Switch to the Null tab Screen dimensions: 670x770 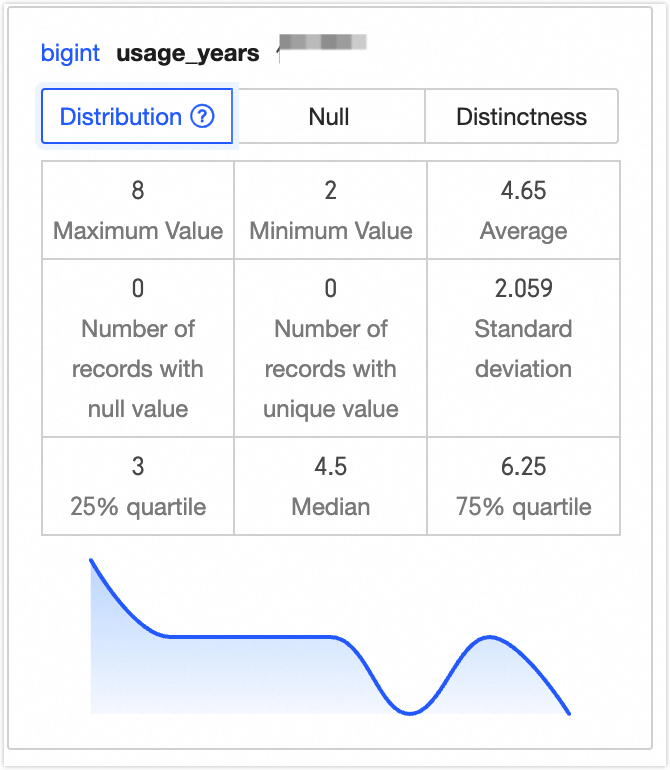[329, 117]
